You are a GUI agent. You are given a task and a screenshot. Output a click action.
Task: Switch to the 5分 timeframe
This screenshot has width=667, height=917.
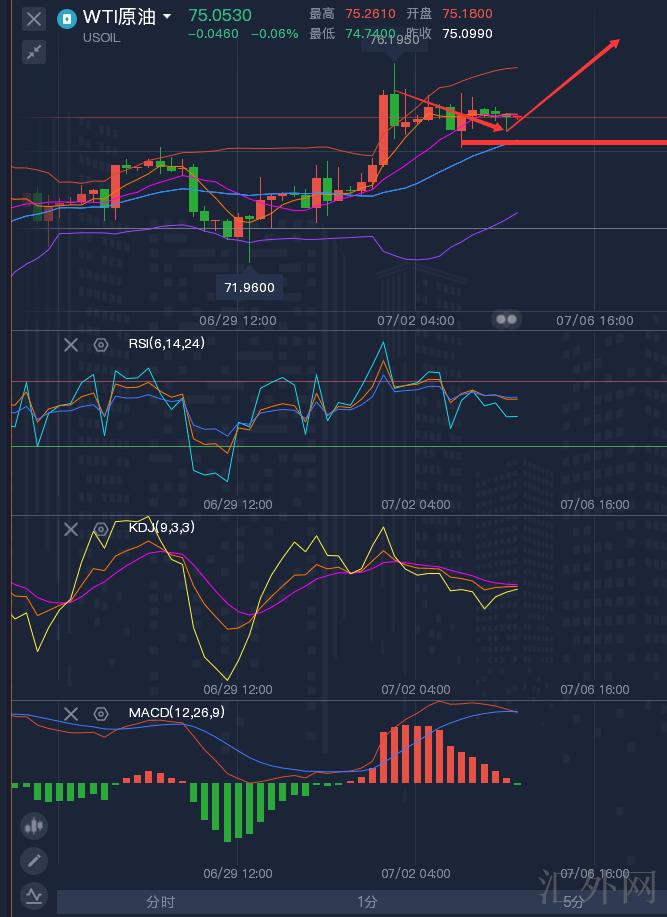pos(574,902)
